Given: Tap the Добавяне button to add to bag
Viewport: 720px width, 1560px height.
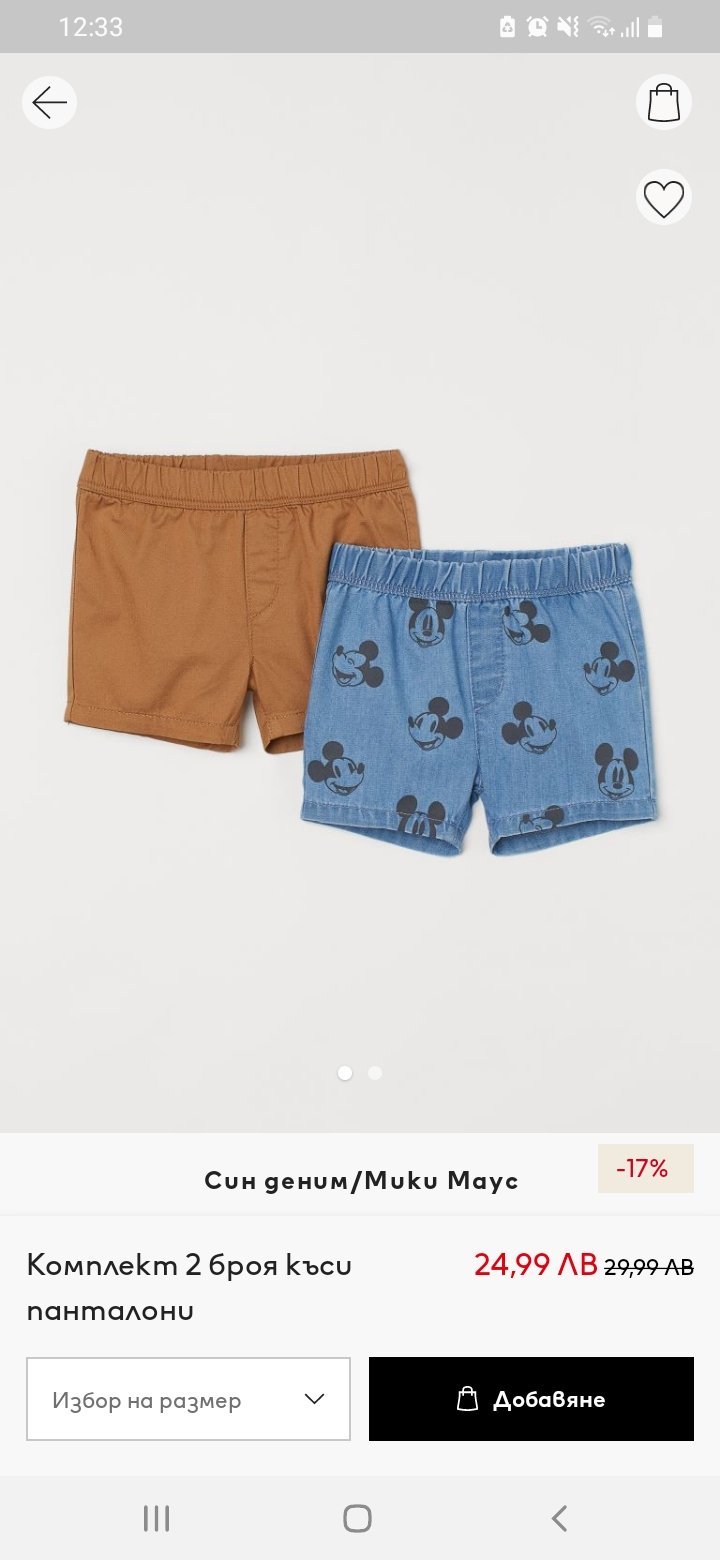Looking at the screenshot, I should pyautogui.click(x=531, y=1399).
